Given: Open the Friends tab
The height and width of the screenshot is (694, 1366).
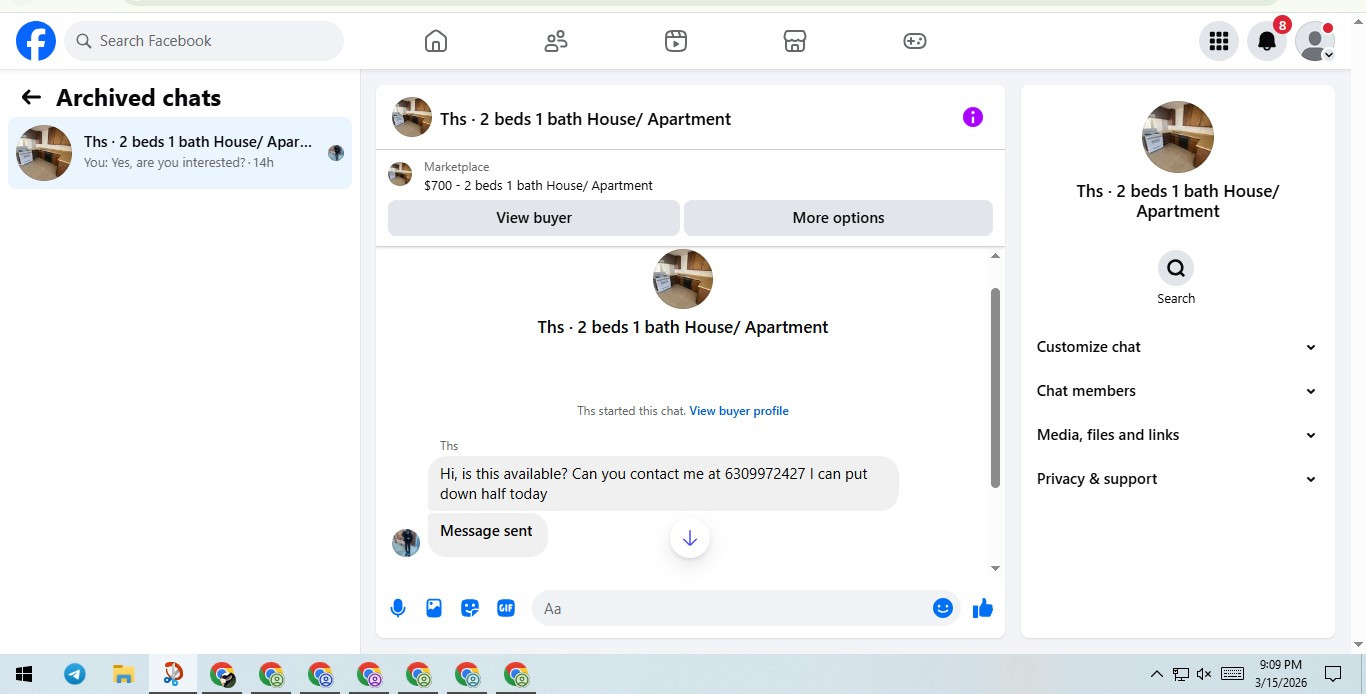Looking at the screenshot, I should tap(556, 41).
